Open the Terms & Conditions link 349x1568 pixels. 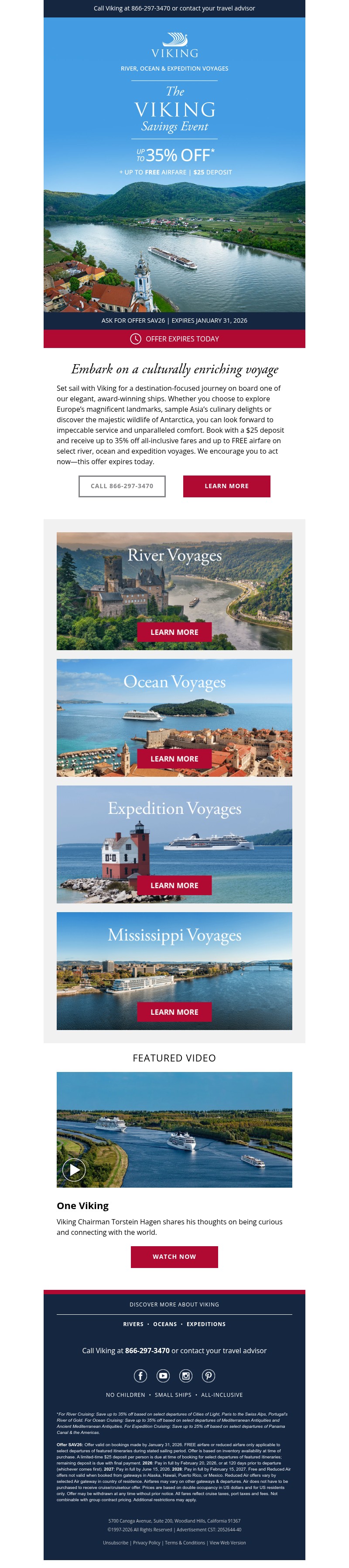(185, 1542)
